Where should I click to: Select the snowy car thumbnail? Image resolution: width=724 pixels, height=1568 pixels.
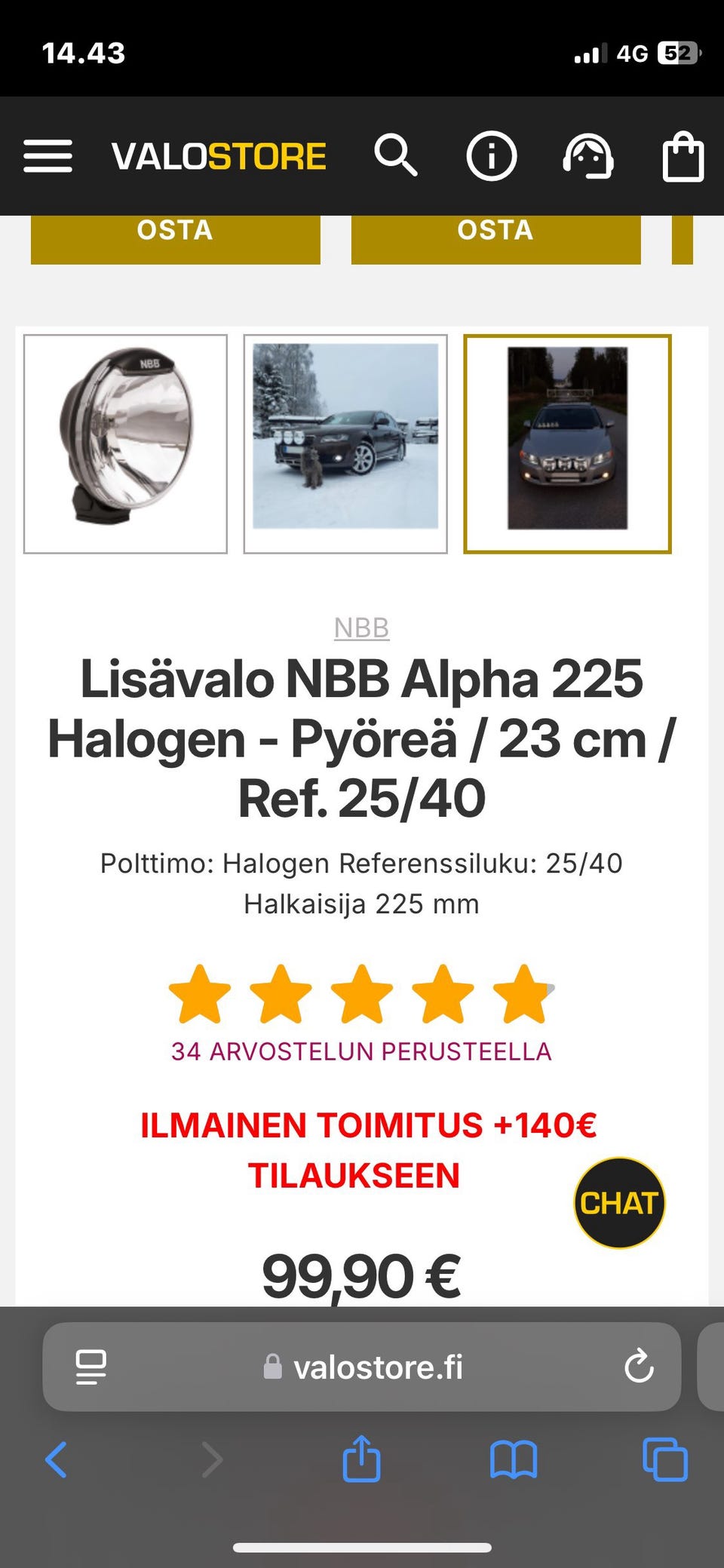[x=345, y=443]
